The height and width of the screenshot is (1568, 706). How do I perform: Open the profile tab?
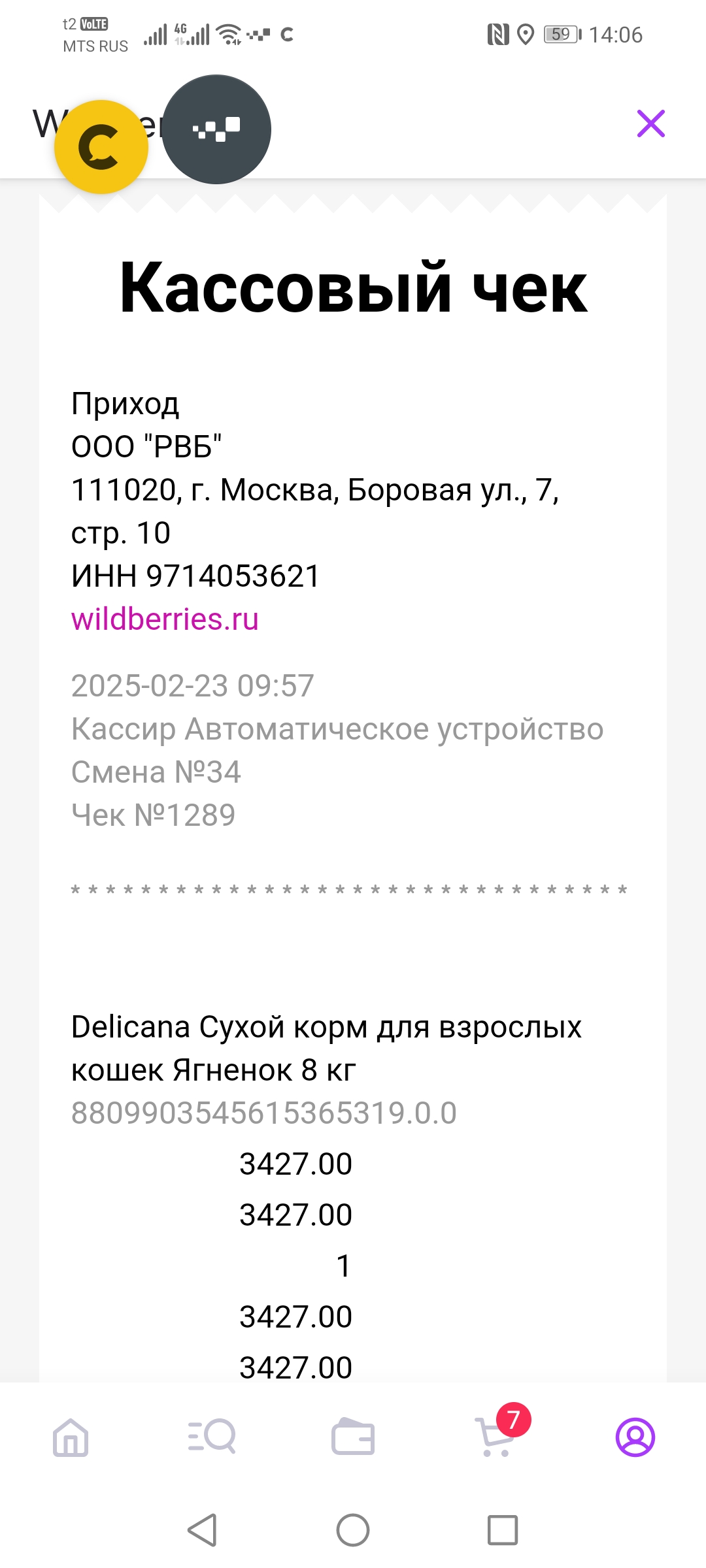pyautogui.click(x=635, y=1437)
